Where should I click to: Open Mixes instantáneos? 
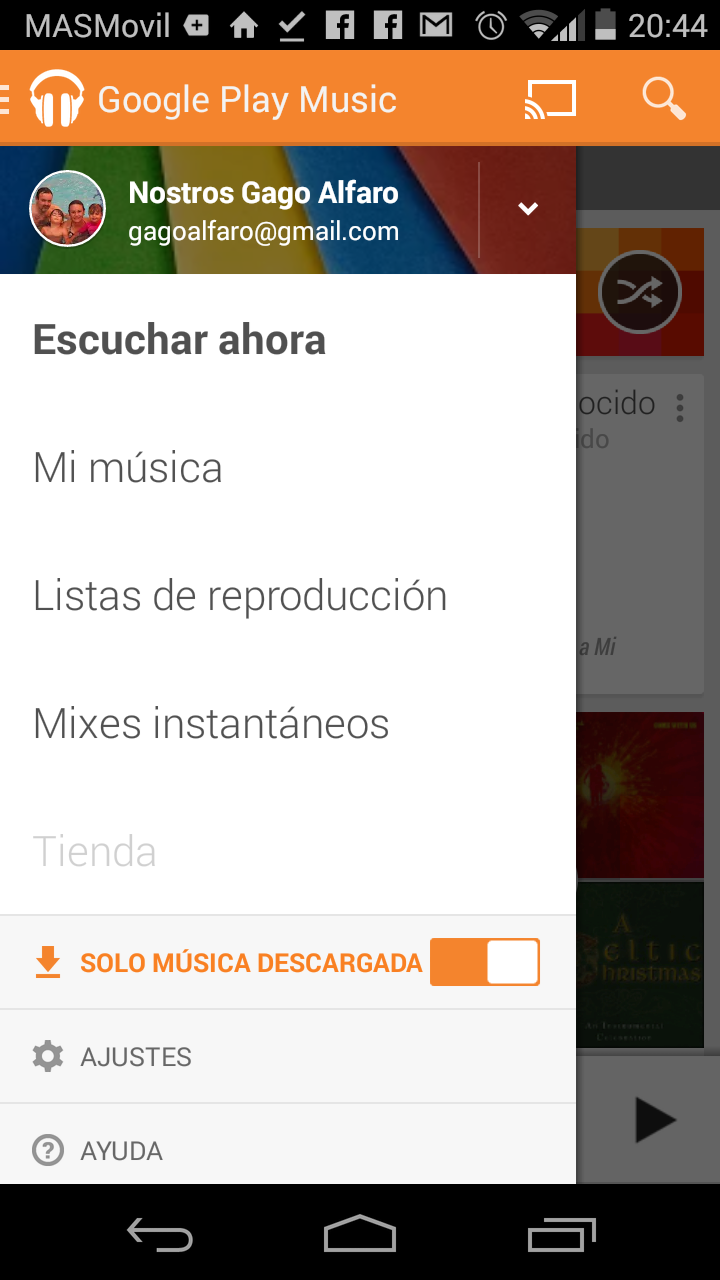(211, 724)
